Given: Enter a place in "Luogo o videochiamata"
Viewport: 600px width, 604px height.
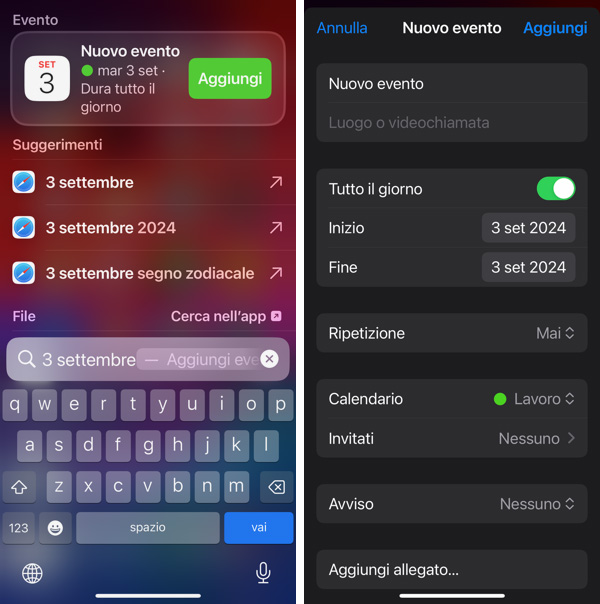Looking at the screenshot, I should point(450,123).
